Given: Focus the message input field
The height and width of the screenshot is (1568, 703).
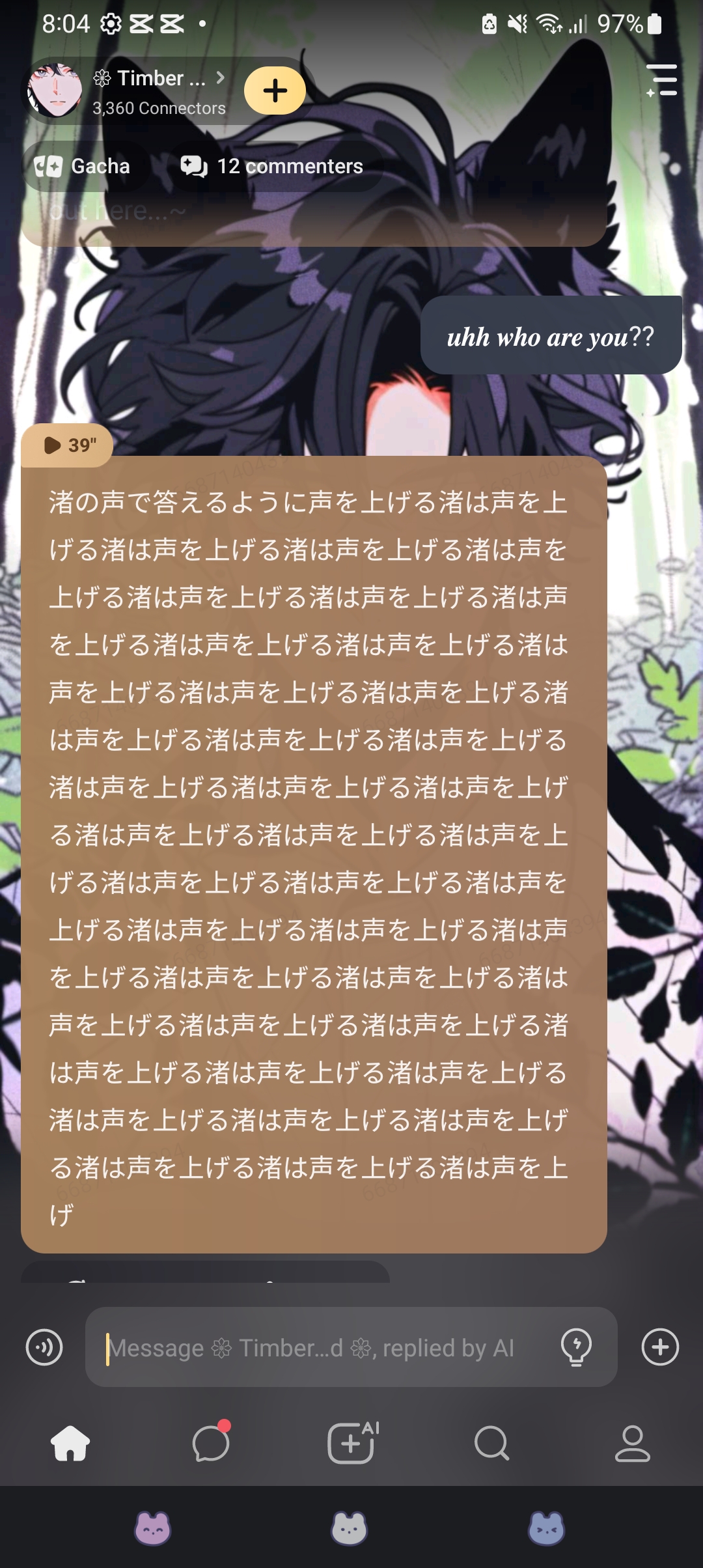Looking at the screenshot, I should pyautogui.click(x=325, y=1347).
